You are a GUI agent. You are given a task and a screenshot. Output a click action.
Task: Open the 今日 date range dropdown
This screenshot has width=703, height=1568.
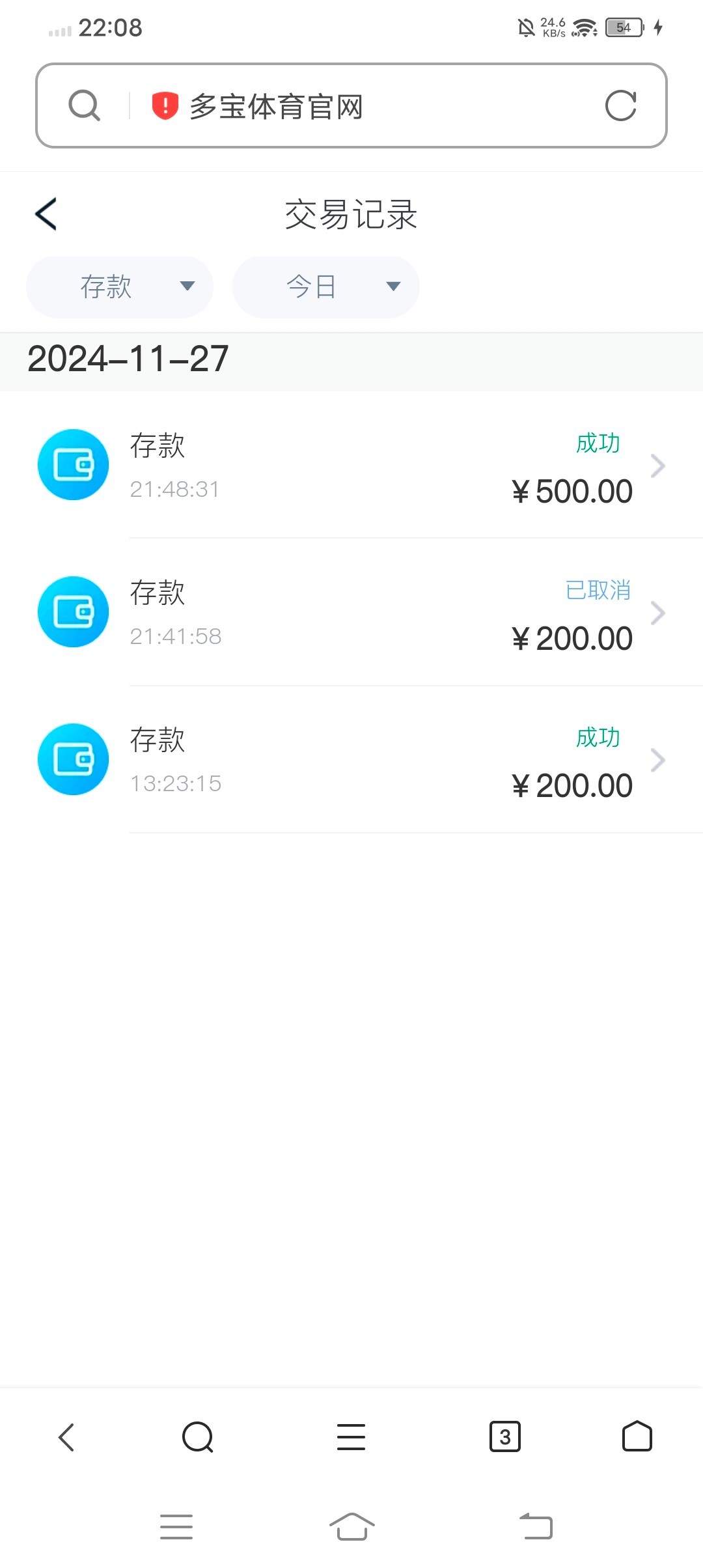coord(325,287)
